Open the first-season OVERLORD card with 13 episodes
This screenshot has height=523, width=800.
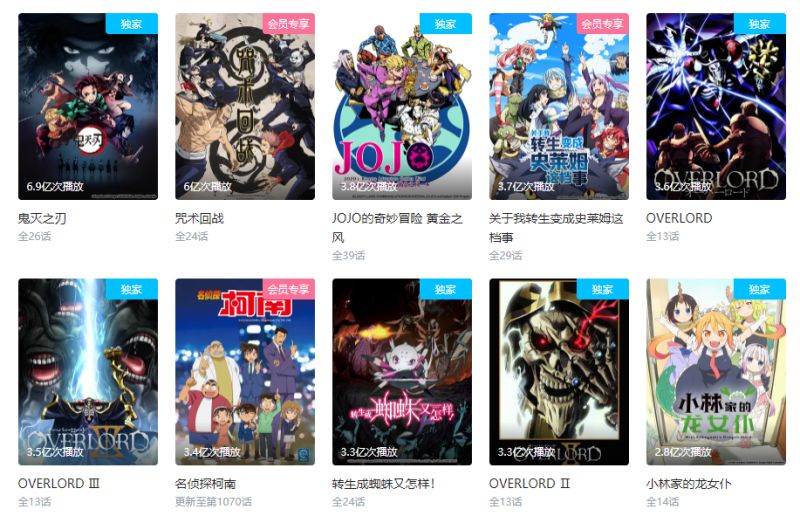point(715,106)
